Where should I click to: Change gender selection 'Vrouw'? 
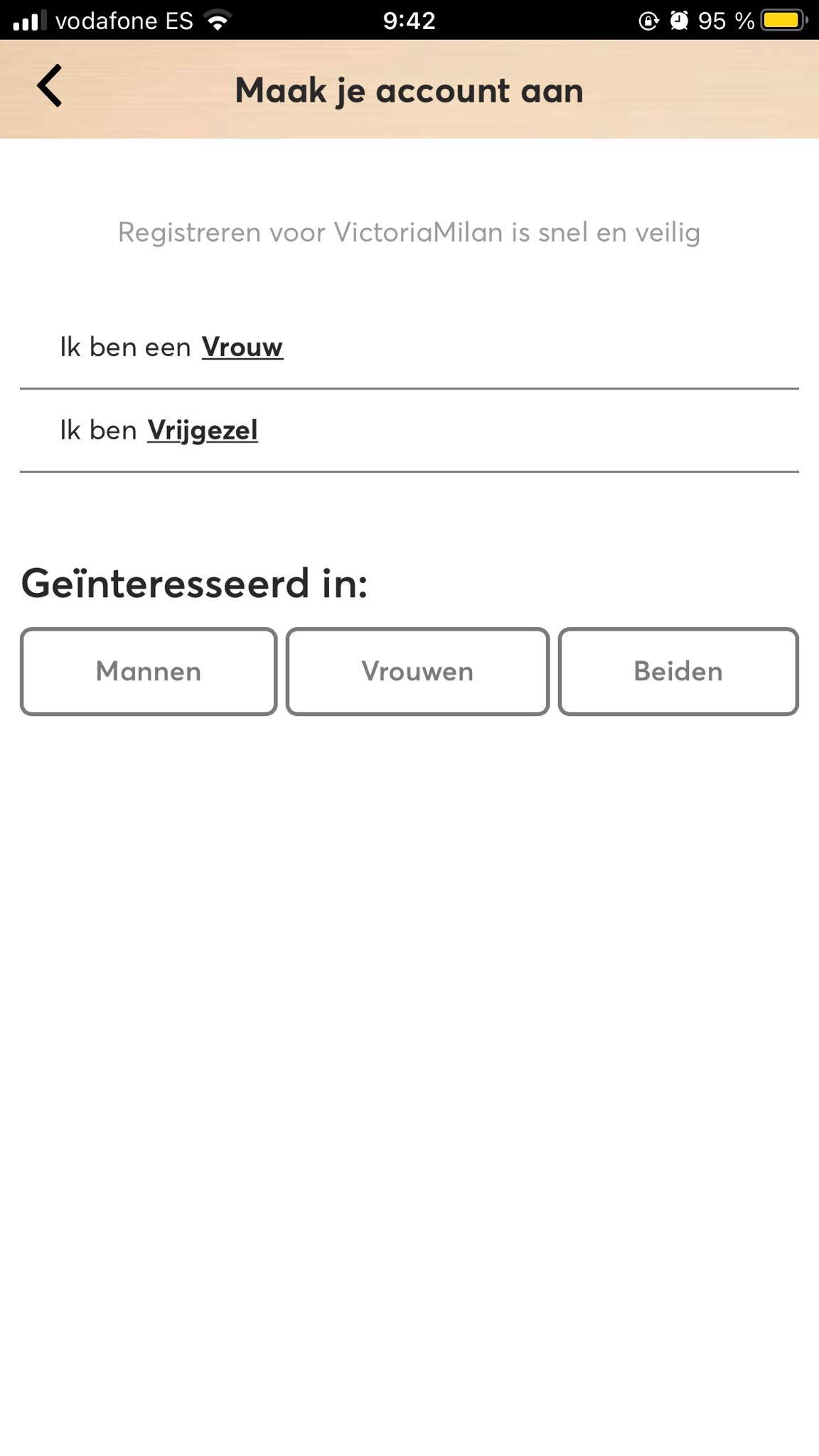242,347
